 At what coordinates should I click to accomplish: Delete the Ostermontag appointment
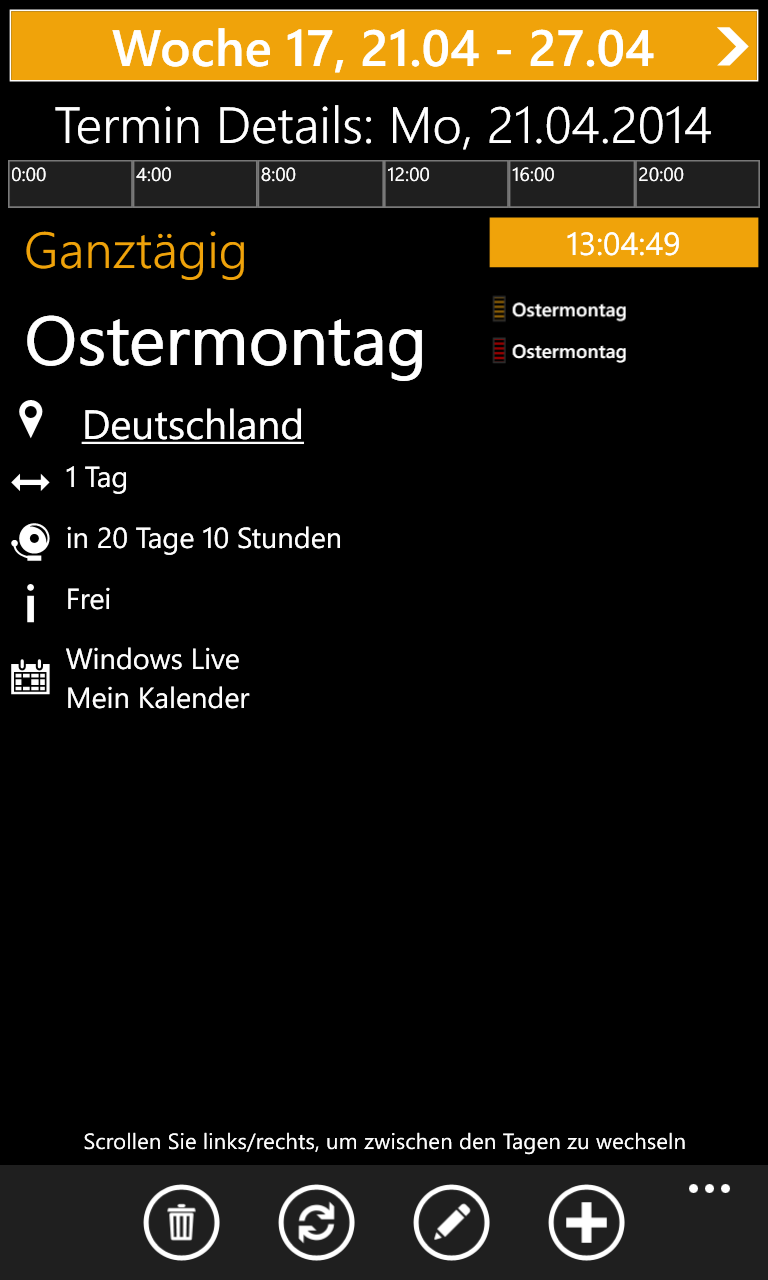click(x=182, y=1222)
